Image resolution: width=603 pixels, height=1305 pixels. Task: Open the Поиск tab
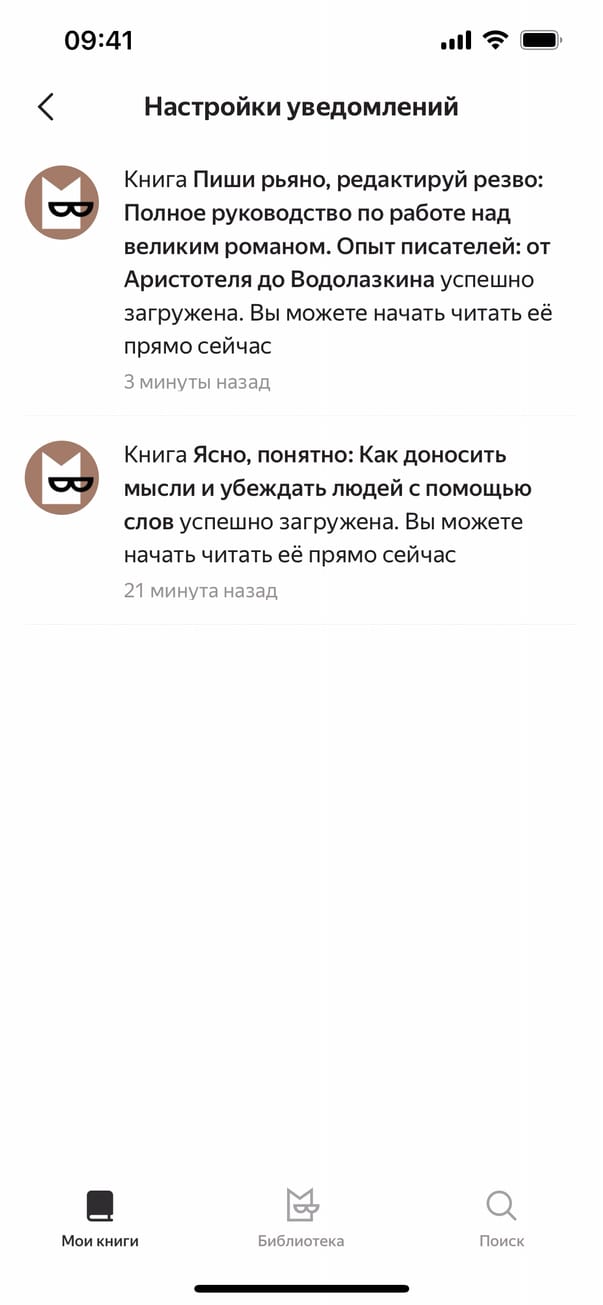click(x=501, y=1217)
